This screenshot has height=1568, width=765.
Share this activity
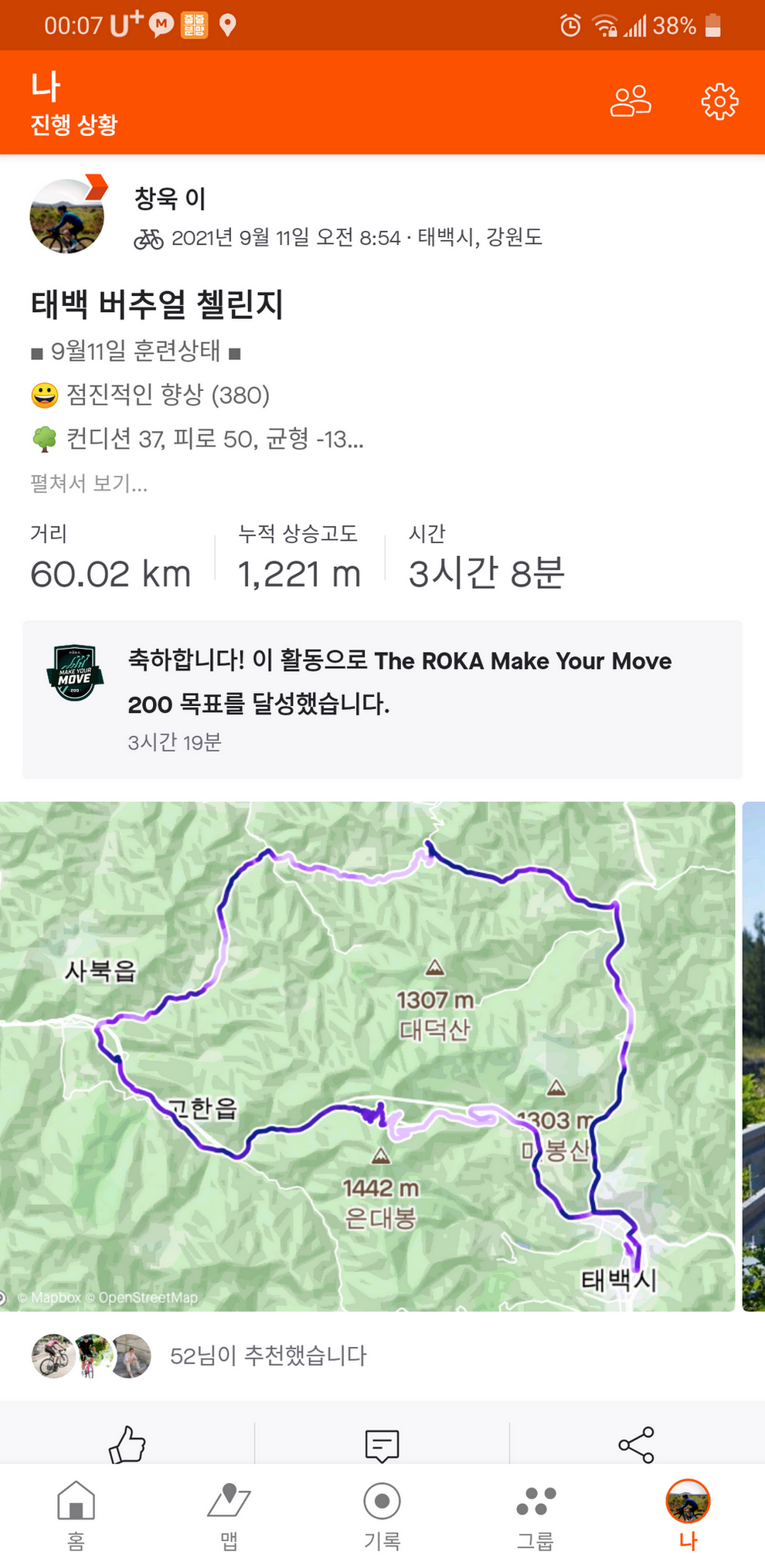coord(637,1444)
